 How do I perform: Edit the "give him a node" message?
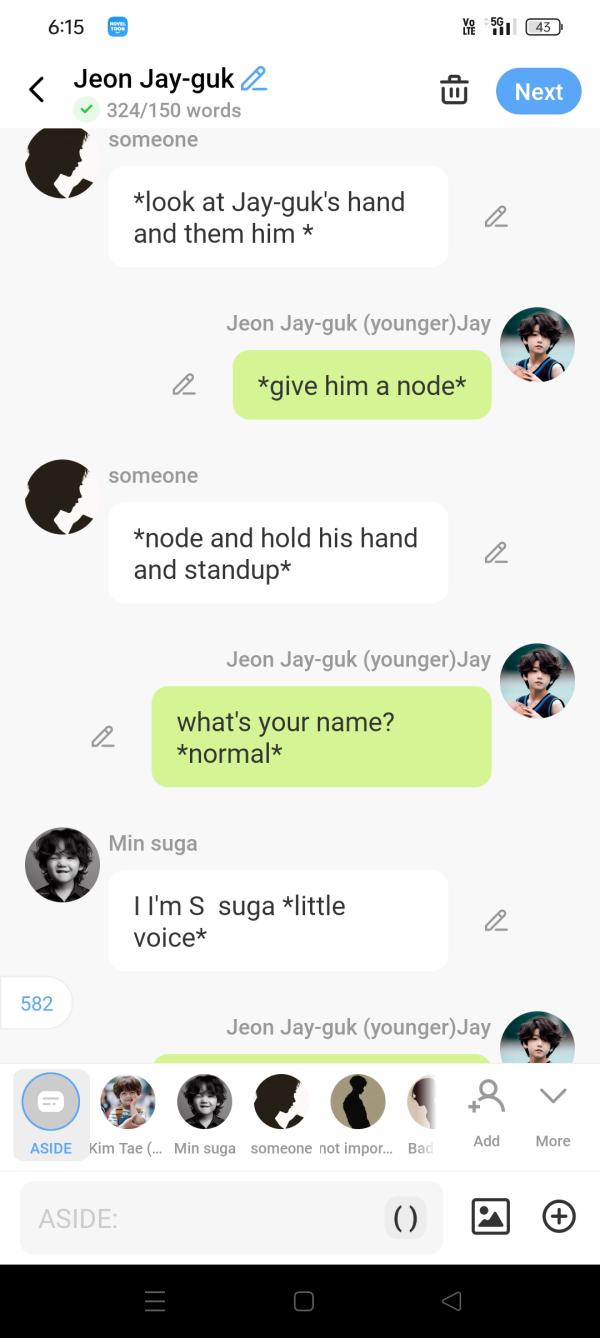184,385
